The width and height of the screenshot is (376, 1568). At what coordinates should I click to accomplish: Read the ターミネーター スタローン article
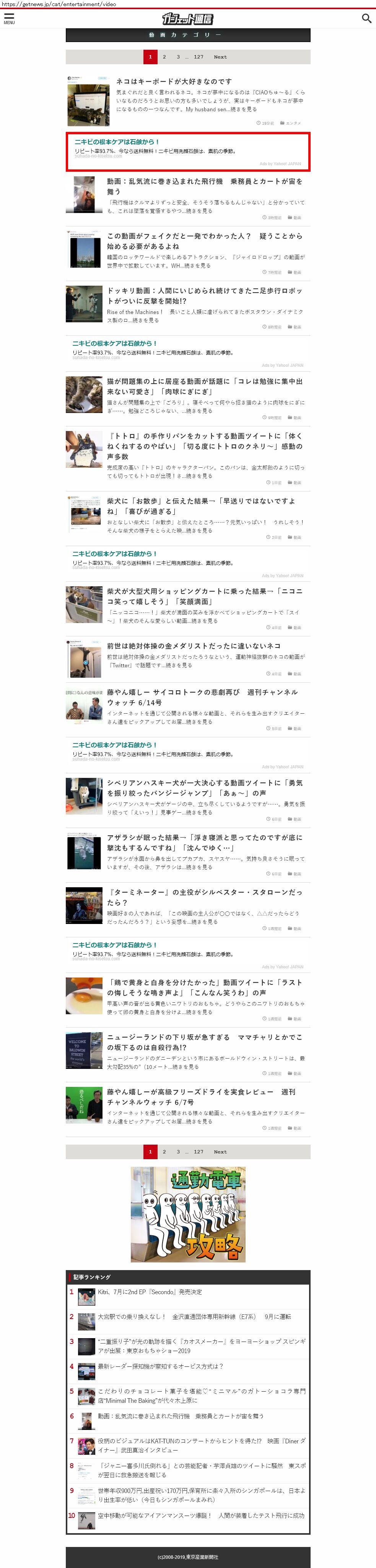point(204,897)
